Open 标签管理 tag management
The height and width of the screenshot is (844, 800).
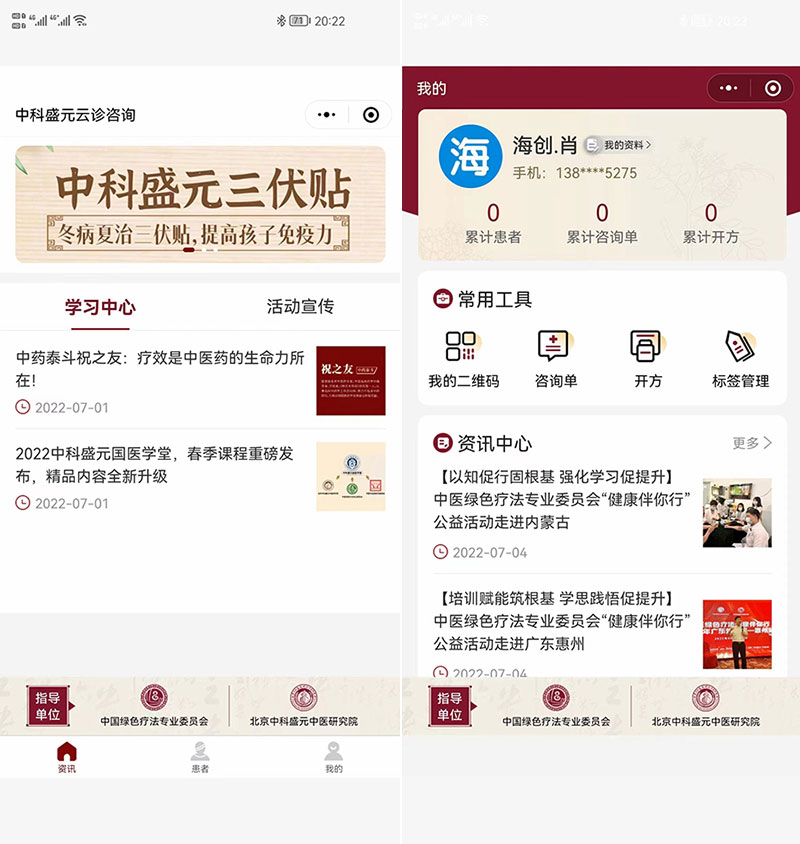point(740,359)
